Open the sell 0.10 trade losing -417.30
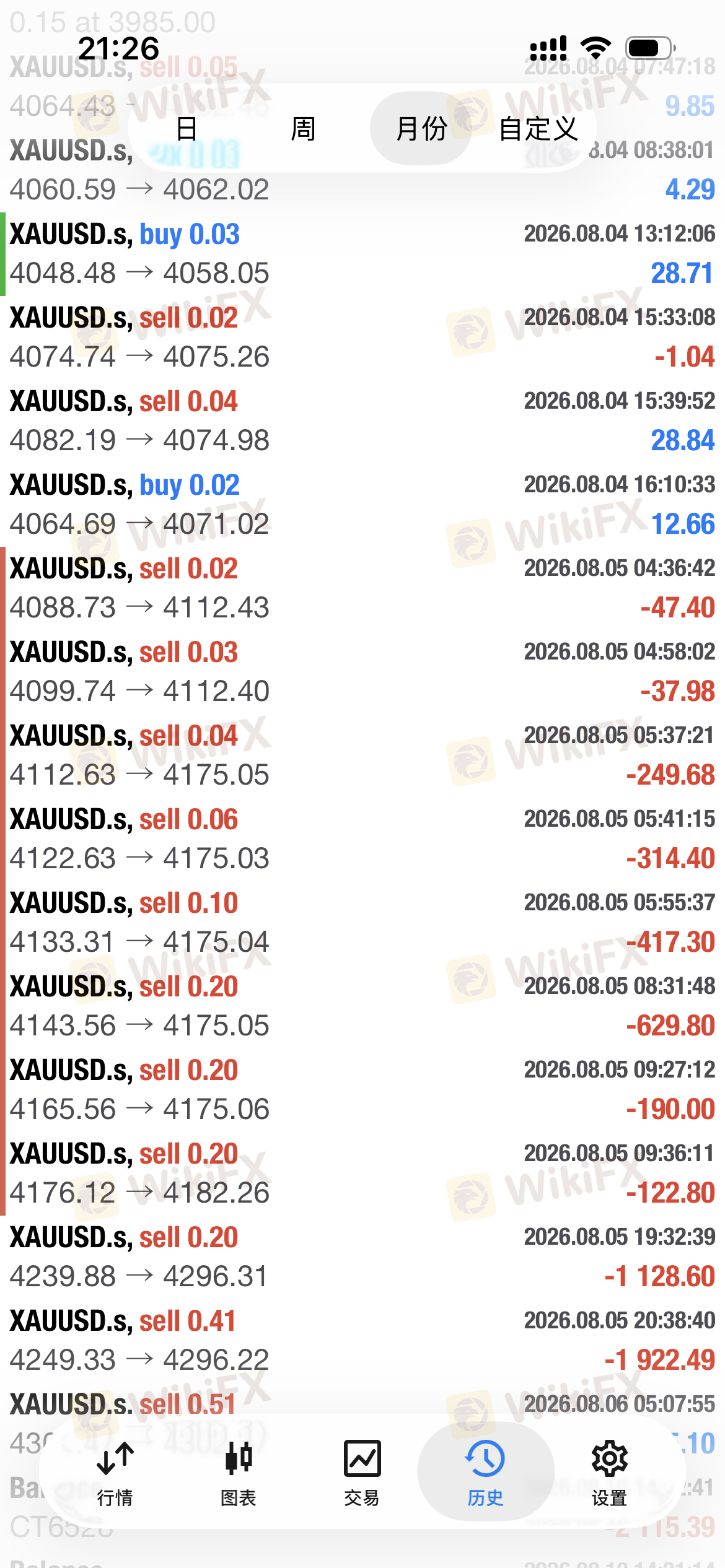Viewport: 725px width, 1568px height. [362, 923]
